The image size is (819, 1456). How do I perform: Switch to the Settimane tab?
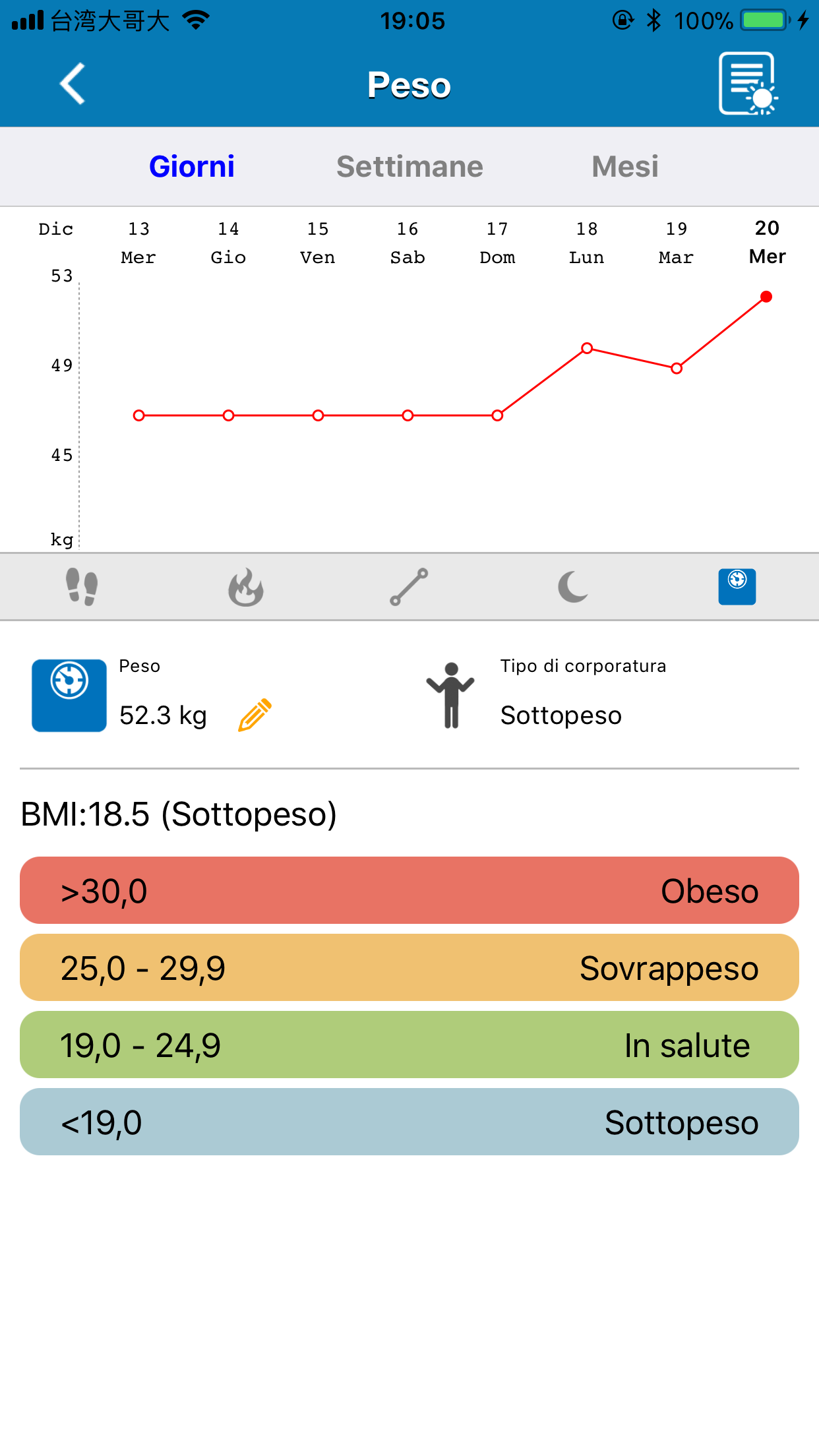[409, 166]
